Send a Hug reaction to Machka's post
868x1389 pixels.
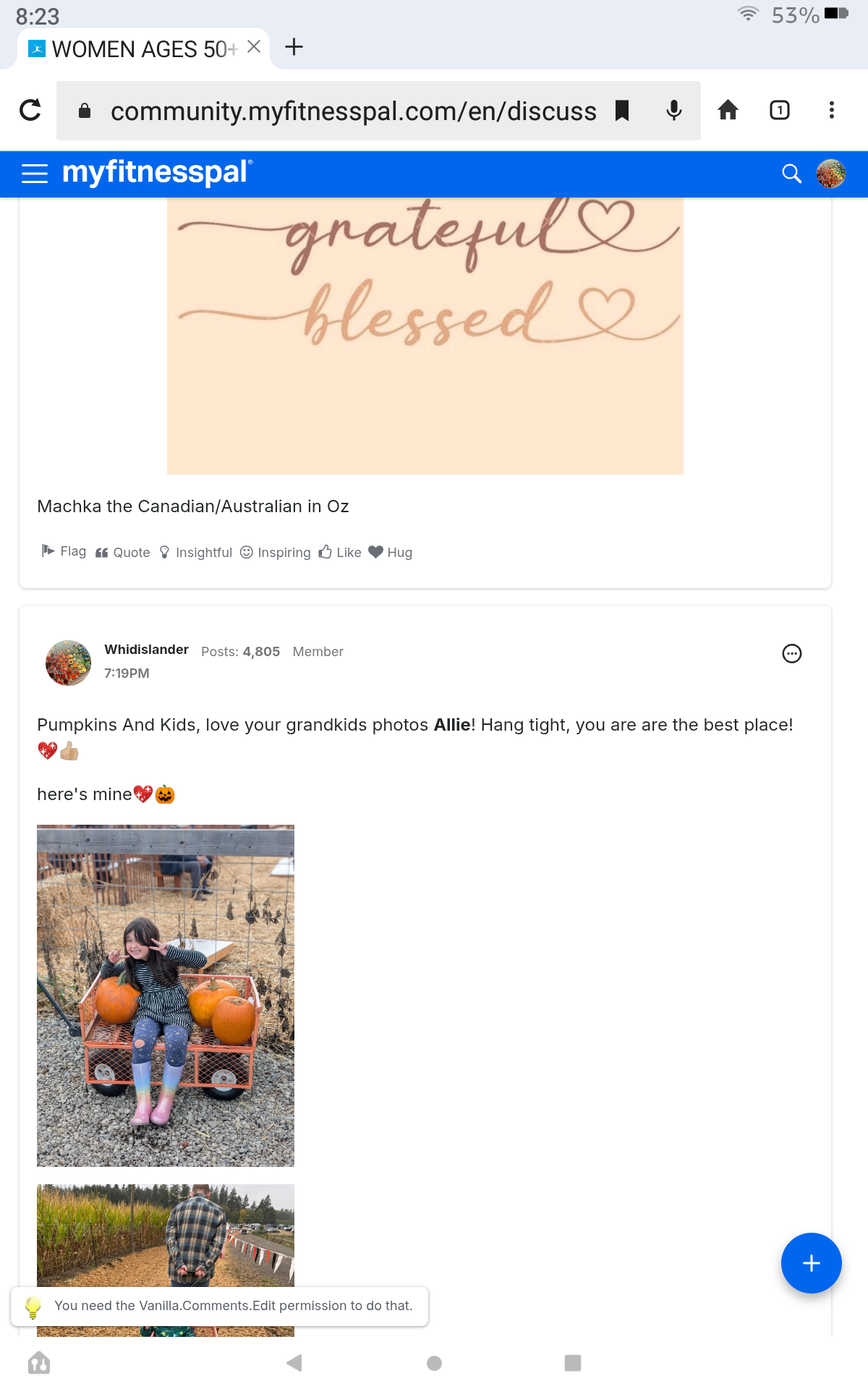(x=391, y=553)
